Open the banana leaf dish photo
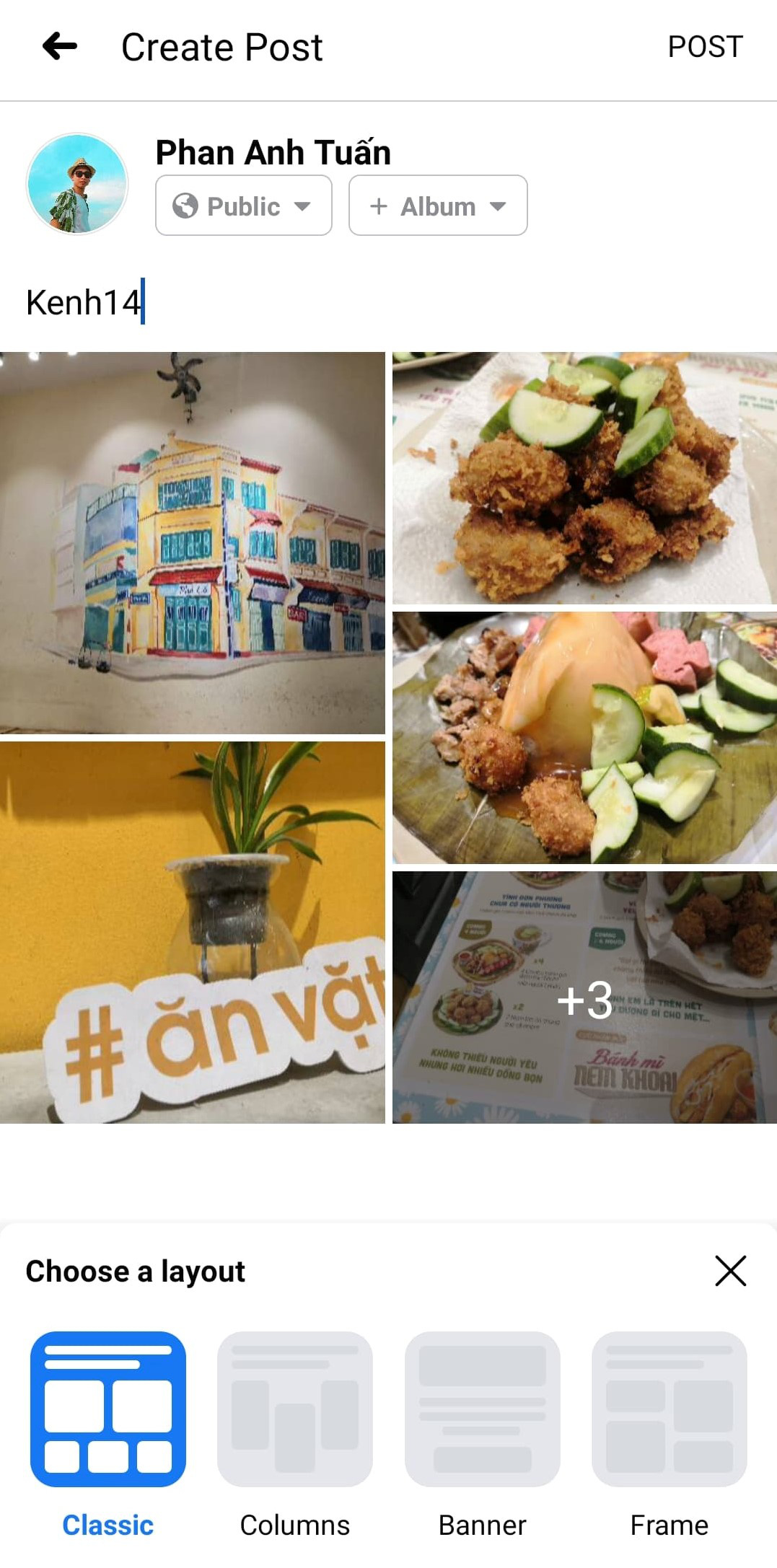 click(584, 737)
